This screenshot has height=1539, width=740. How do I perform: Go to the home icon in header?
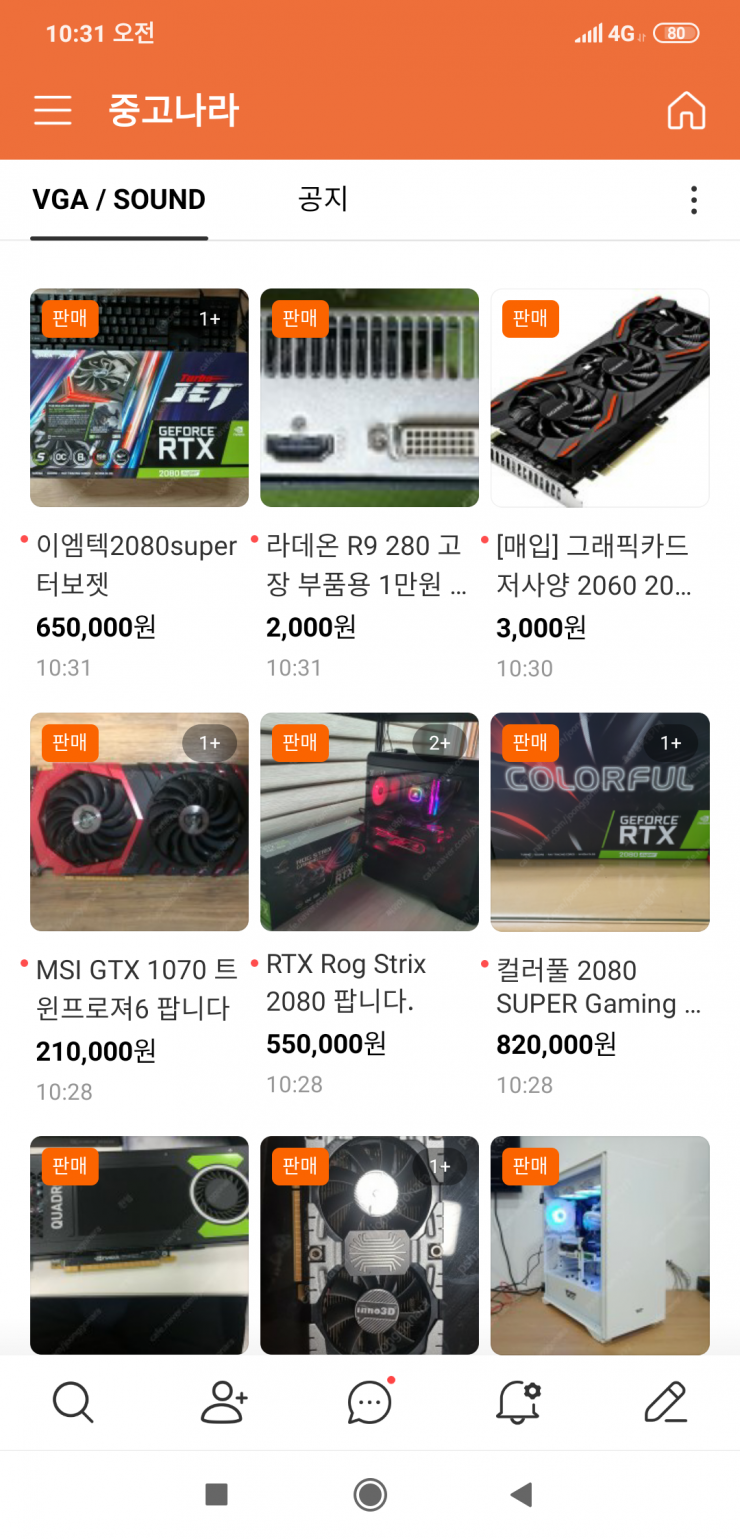tap(686, 110)
